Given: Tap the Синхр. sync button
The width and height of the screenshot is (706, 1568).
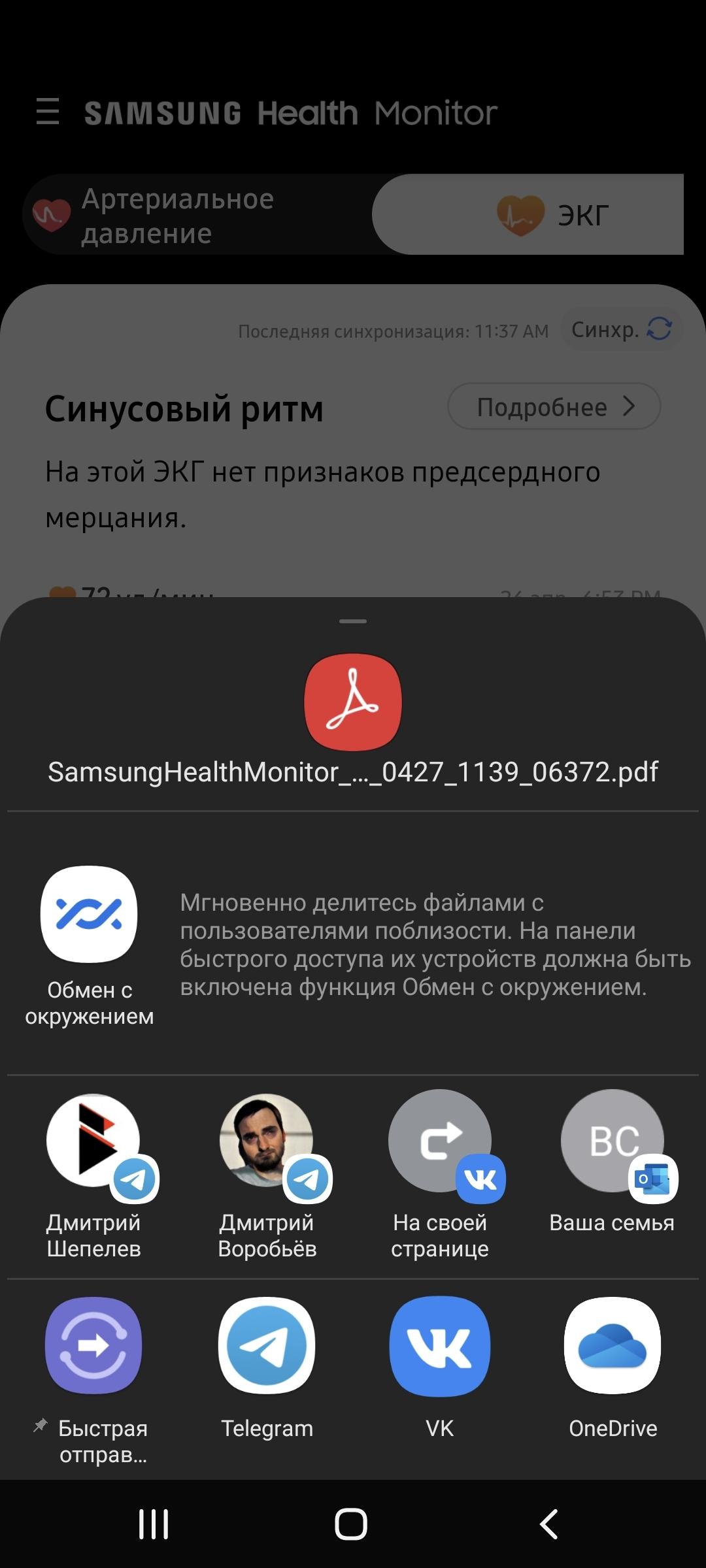Looking at the screenshot, I should 621,329.
